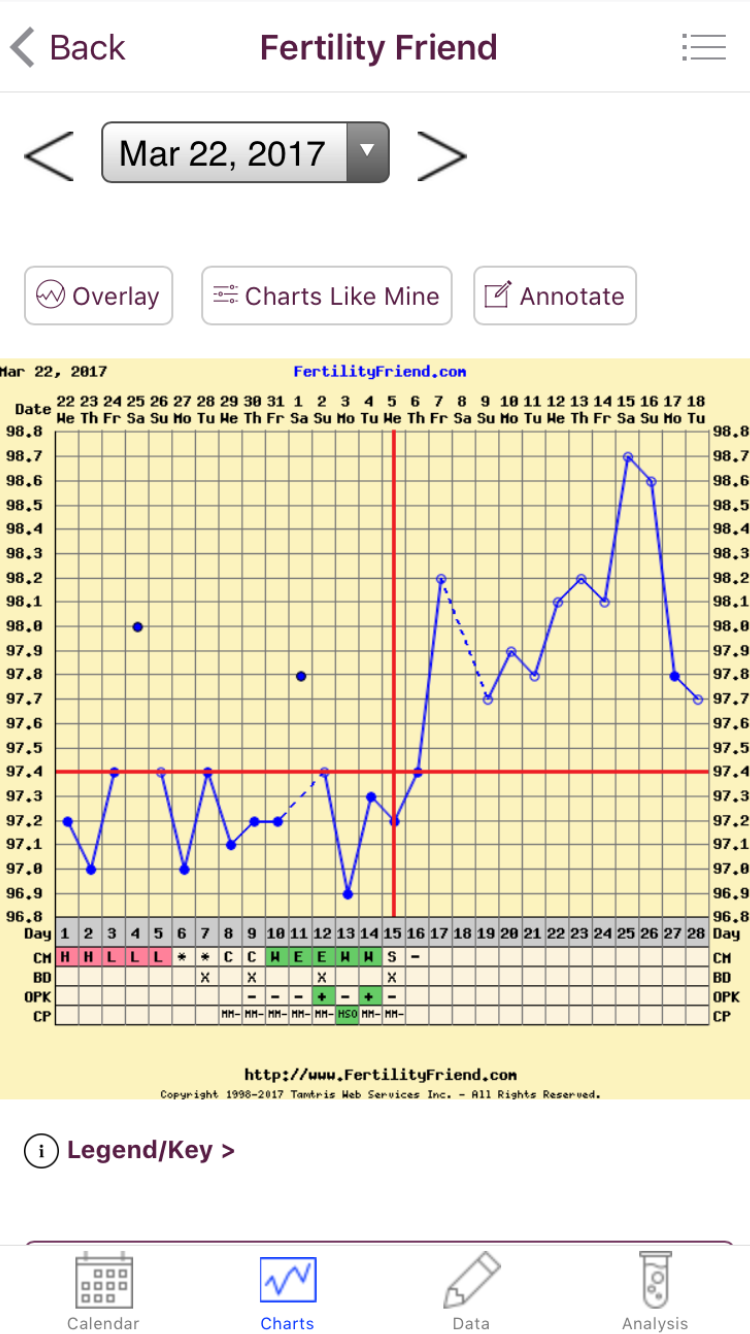The height and width of the screenshot is (1334, 750).
Task: Open Charts Like Mine
Action: 326,296
